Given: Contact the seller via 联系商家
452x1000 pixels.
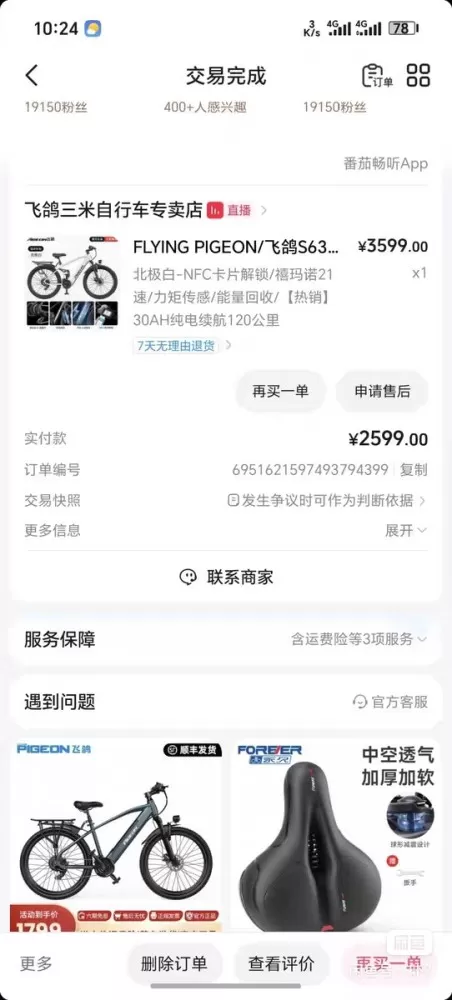Looking at the screenshot, I should [226, 577].
